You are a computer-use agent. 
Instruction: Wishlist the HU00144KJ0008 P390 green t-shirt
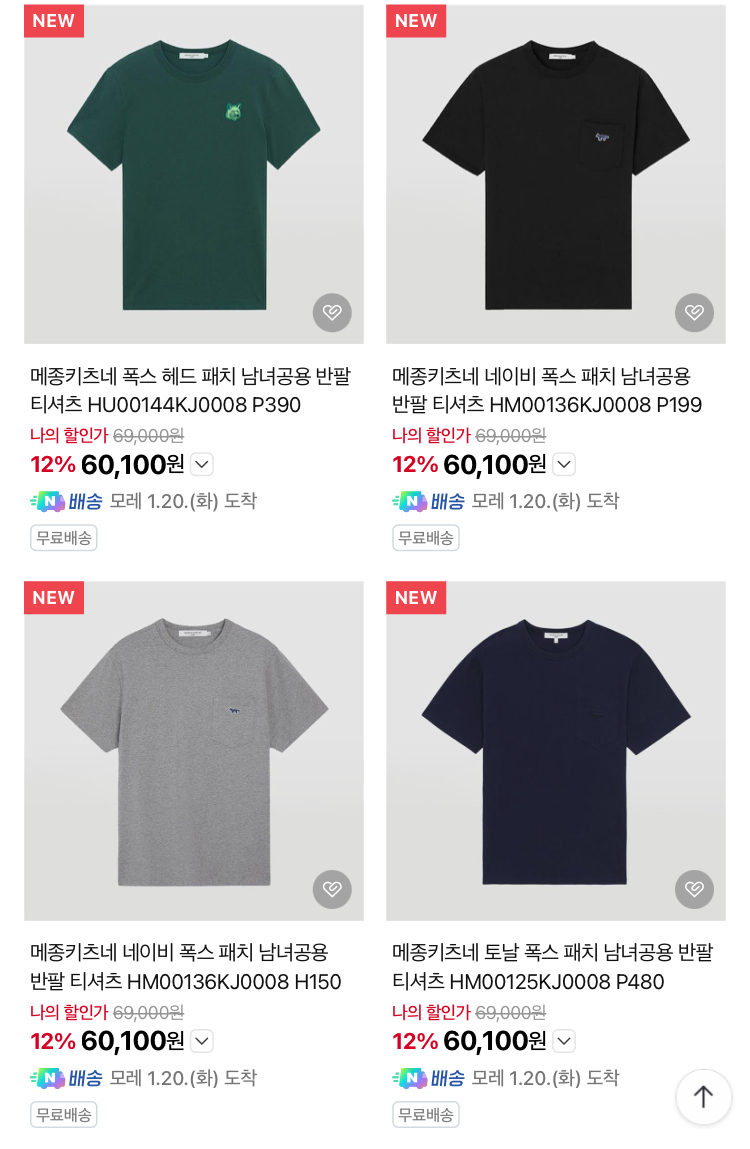pos(332,313)
